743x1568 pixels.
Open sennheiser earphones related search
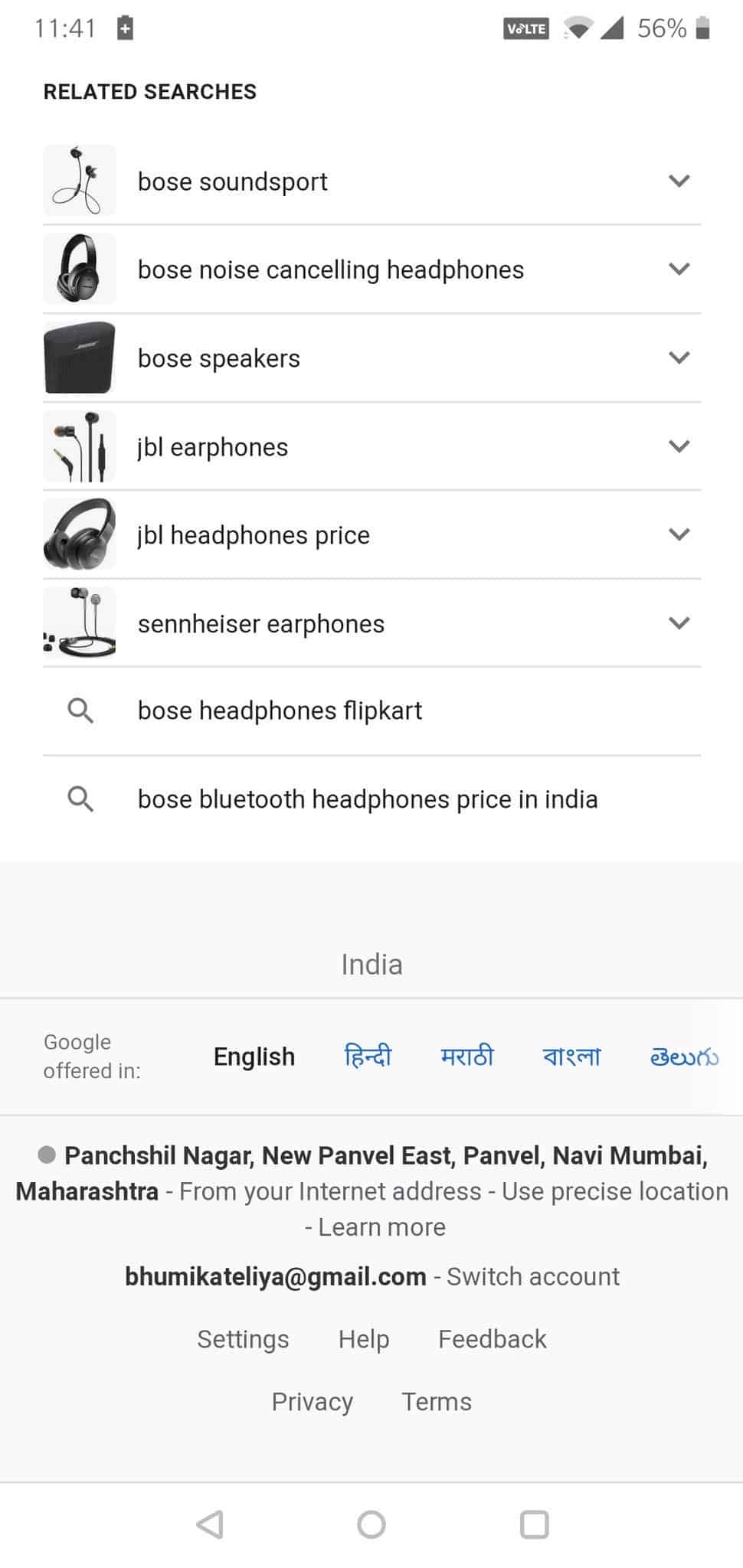260,624
